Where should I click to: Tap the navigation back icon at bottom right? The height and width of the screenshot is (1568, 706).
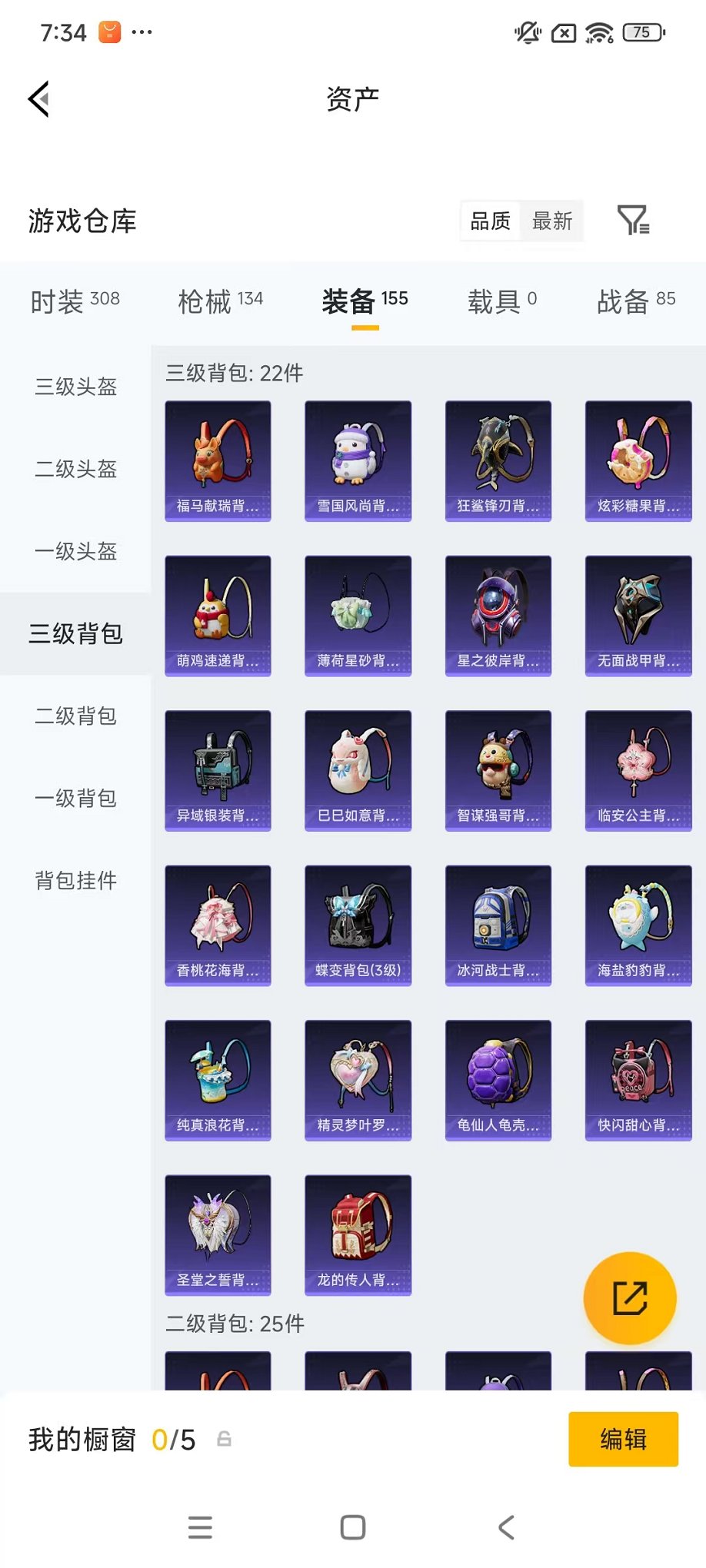505,1527
